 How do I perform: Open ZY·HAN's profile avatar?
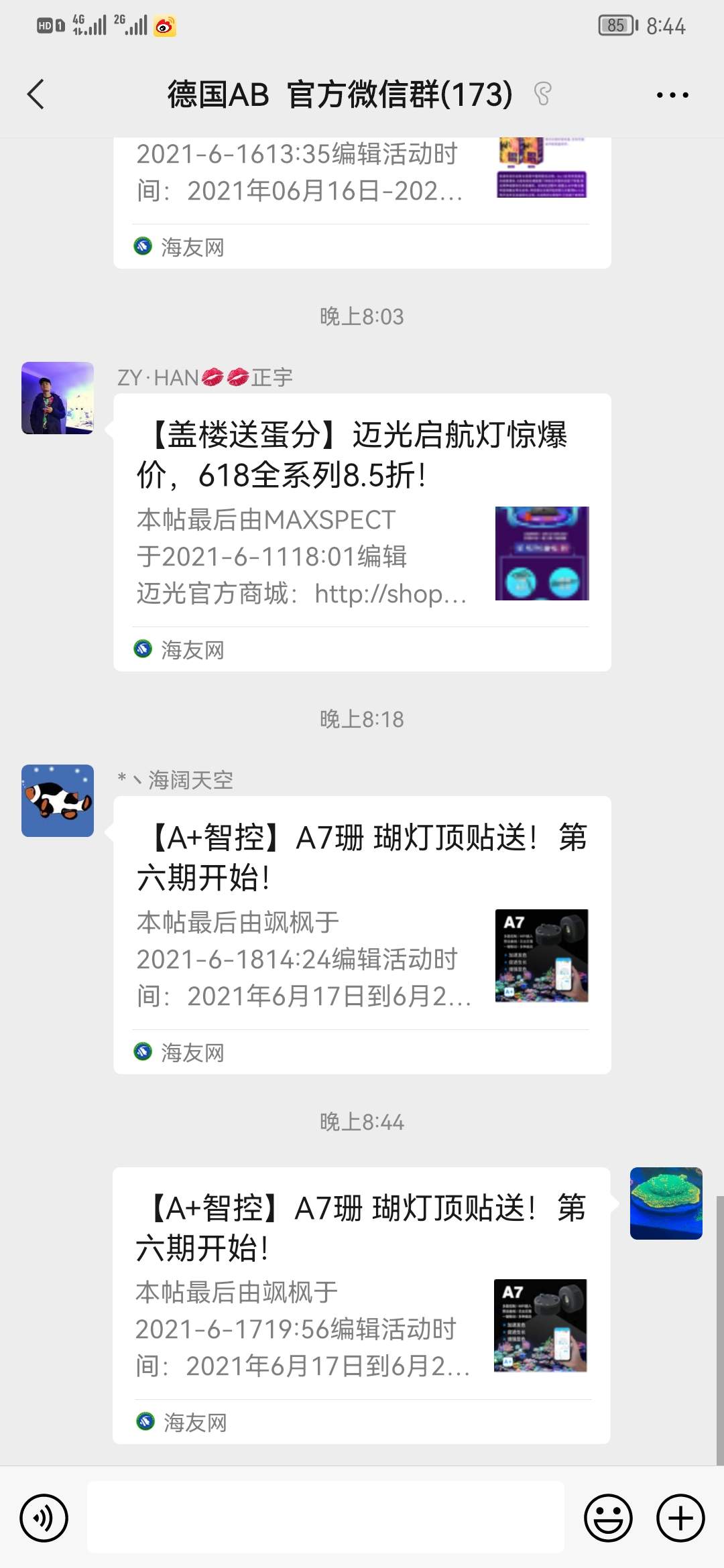point(58,398)
